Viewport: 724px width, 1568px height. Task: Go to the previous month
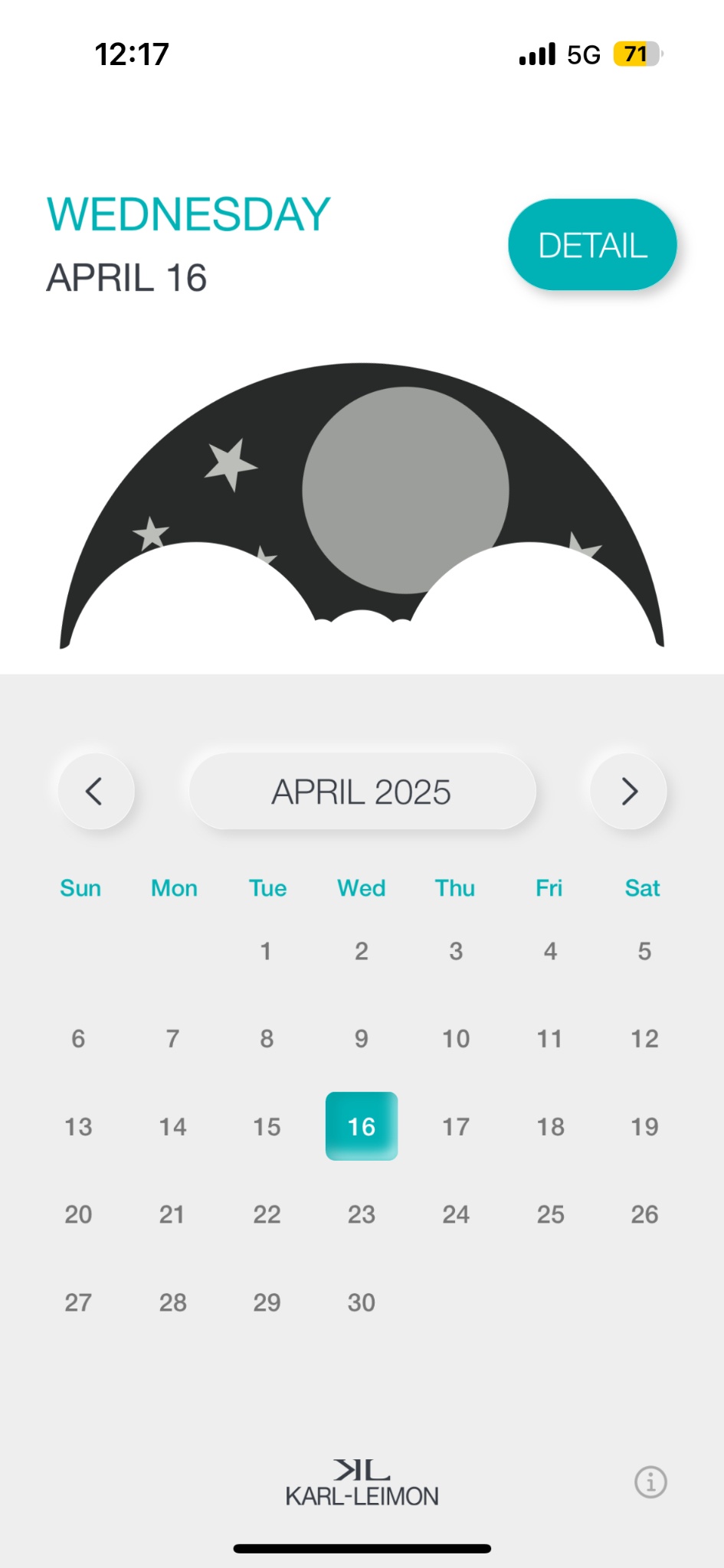tap(96, 791)
